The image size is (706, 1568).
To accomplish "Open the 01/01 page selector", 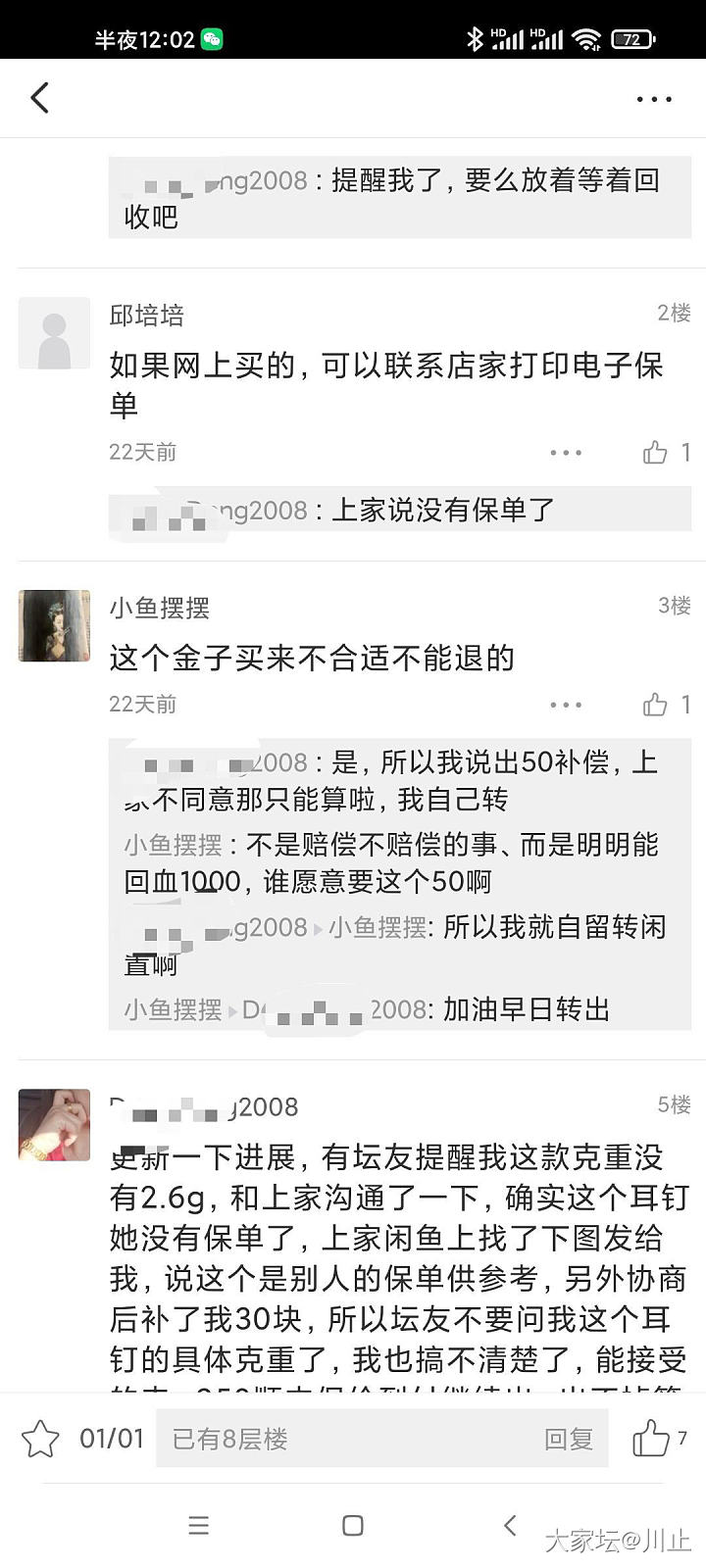I will point(112,1439).
